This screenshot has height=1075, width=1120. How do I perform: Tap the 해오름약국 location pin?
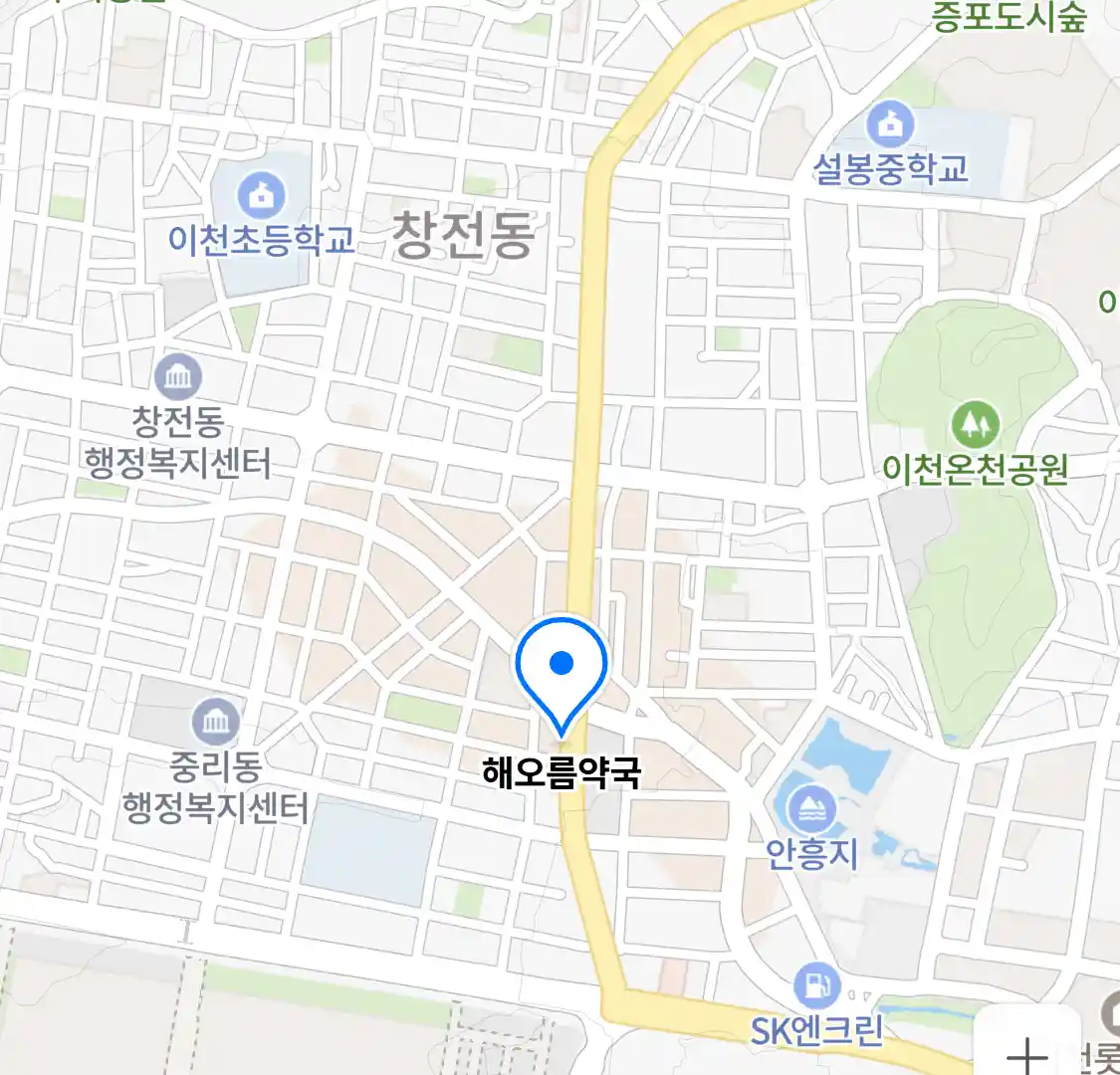[x=561, y=669]
